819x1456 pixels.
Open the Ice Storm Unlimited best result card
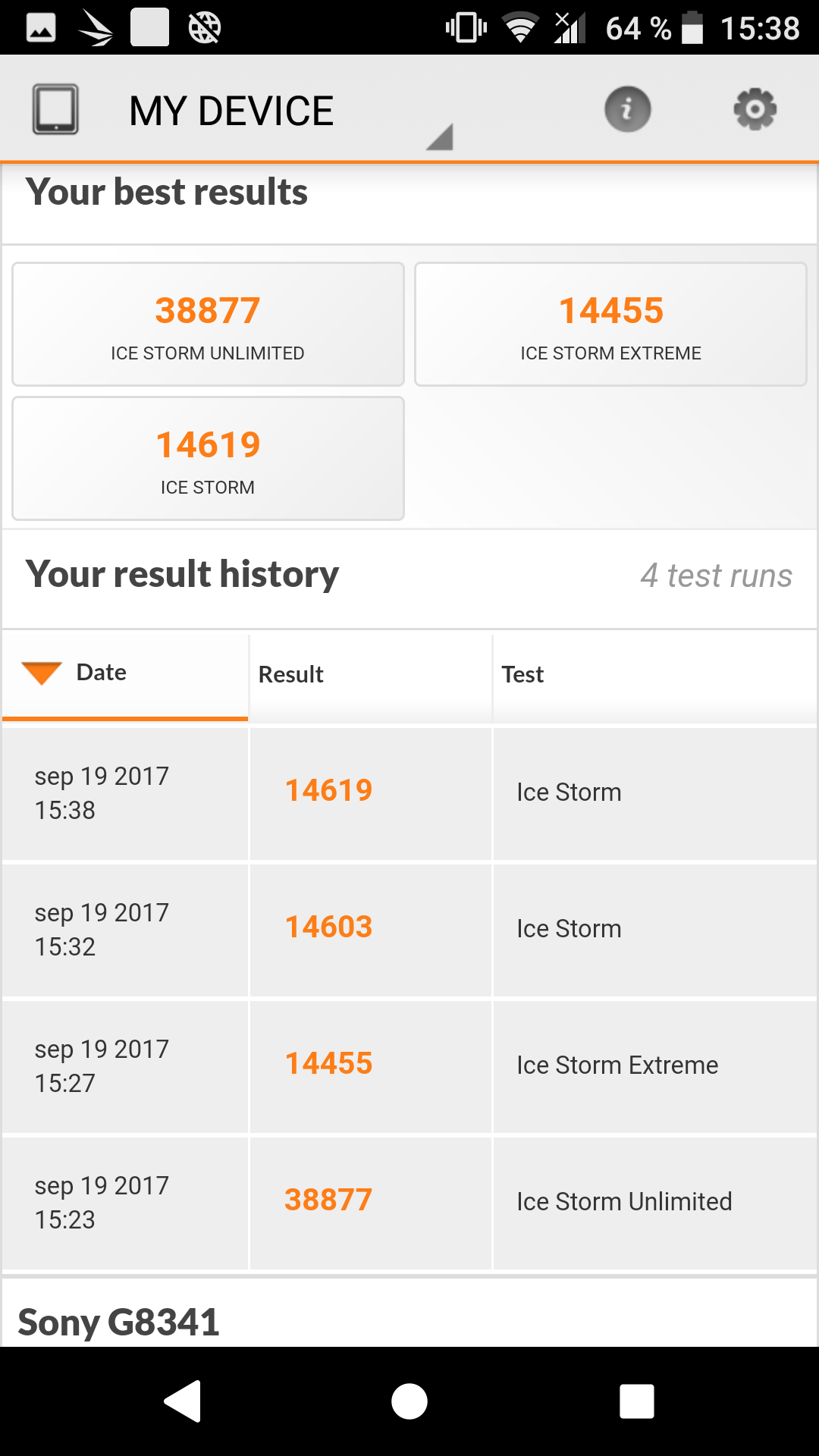tap(208, 325)
